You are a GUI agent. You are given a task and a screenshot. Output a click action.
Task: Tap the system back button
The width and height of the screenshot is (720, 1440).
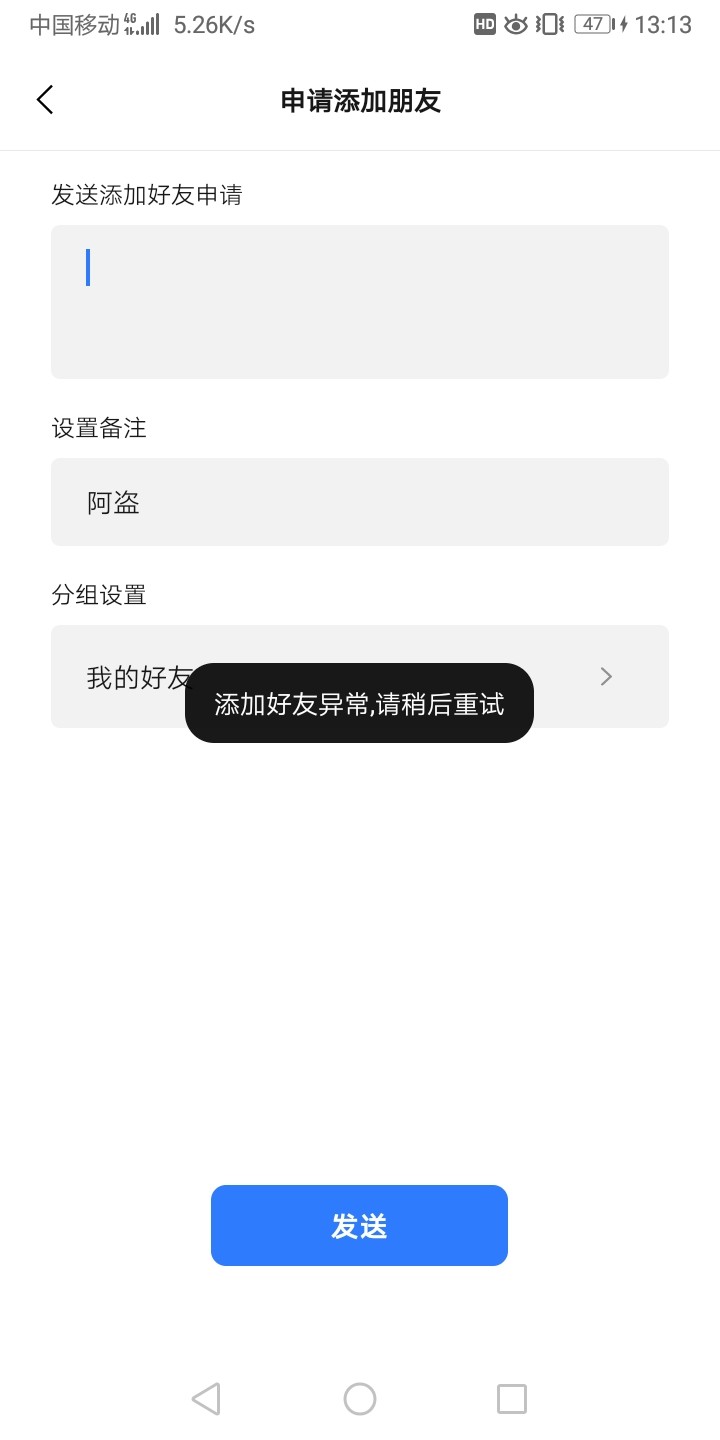coord(206,1399)
